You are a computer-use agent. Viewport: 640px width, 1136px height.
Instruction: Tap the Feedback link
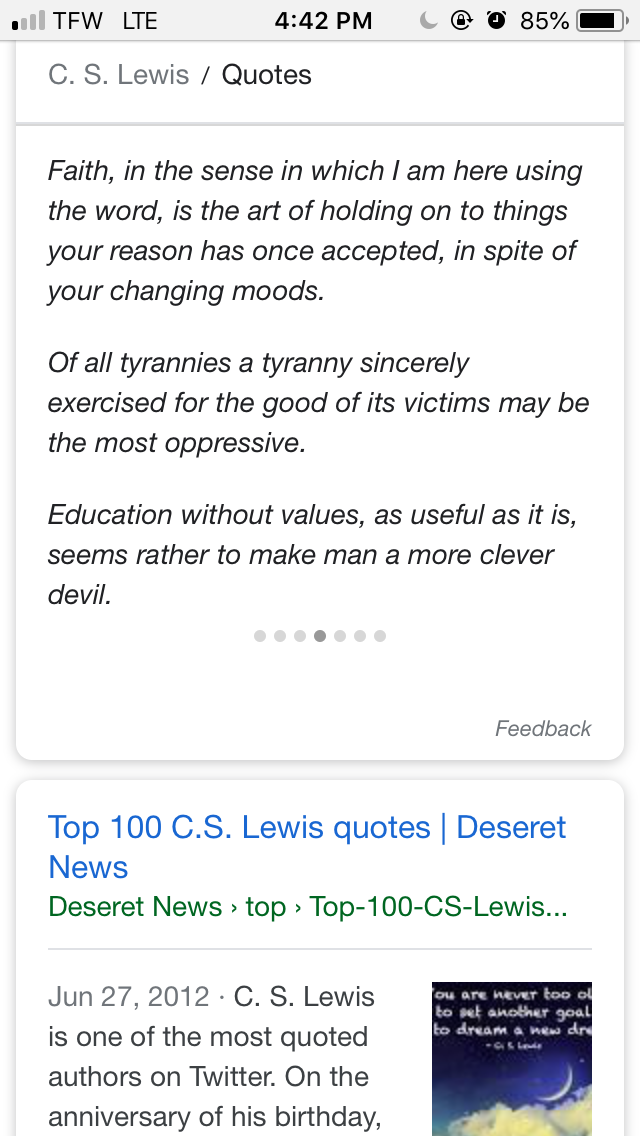pyautogui.click(x=543, y=729)
